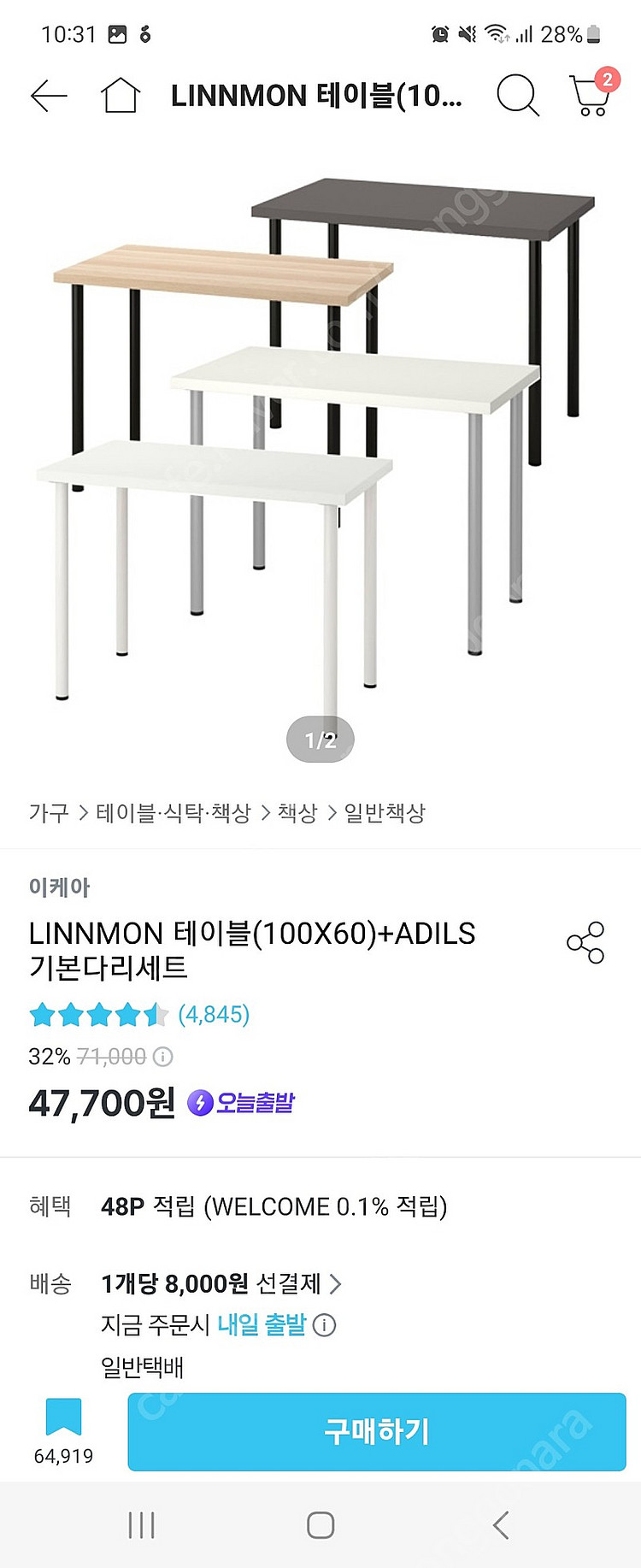Show info about the 71,000 original price

tap(162, 1057)
